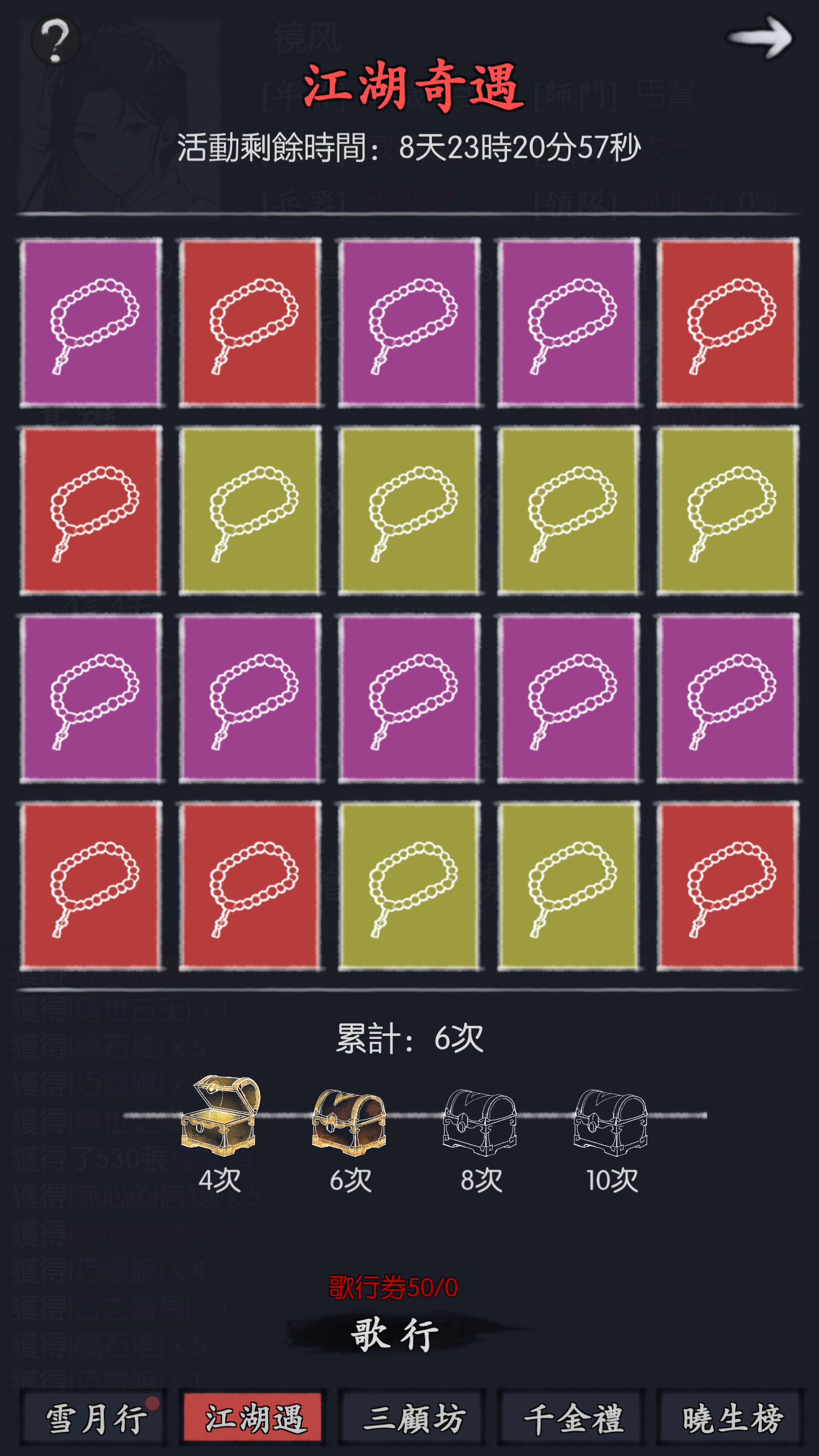Image resolution: width=819 pixels, height=1456 pixels.
Task: Switch to the 三顧坊 tab
Action: pyautogui.click(x=413, y=1418)
